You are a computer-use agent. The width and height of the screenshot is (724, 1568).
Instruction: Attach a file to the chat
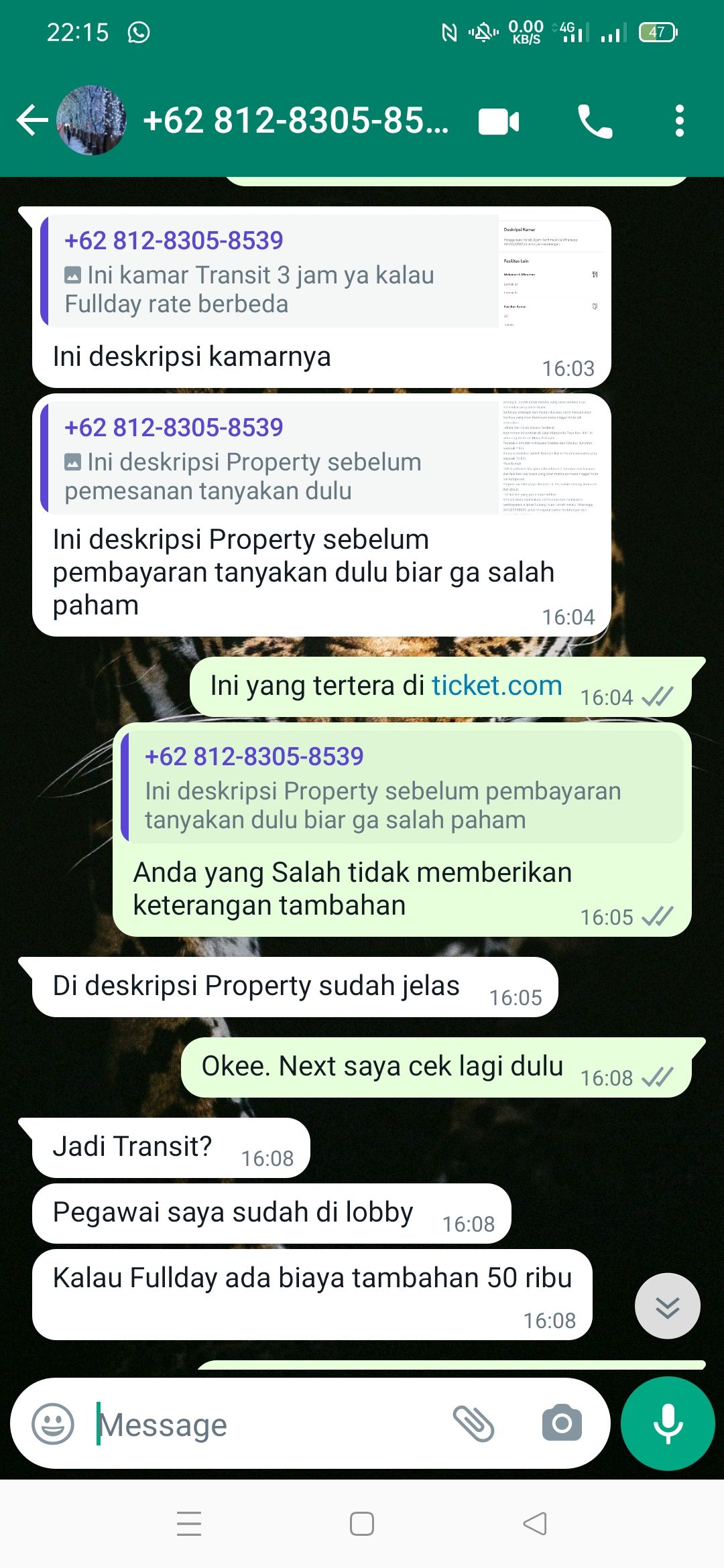tap(473, 1424)
